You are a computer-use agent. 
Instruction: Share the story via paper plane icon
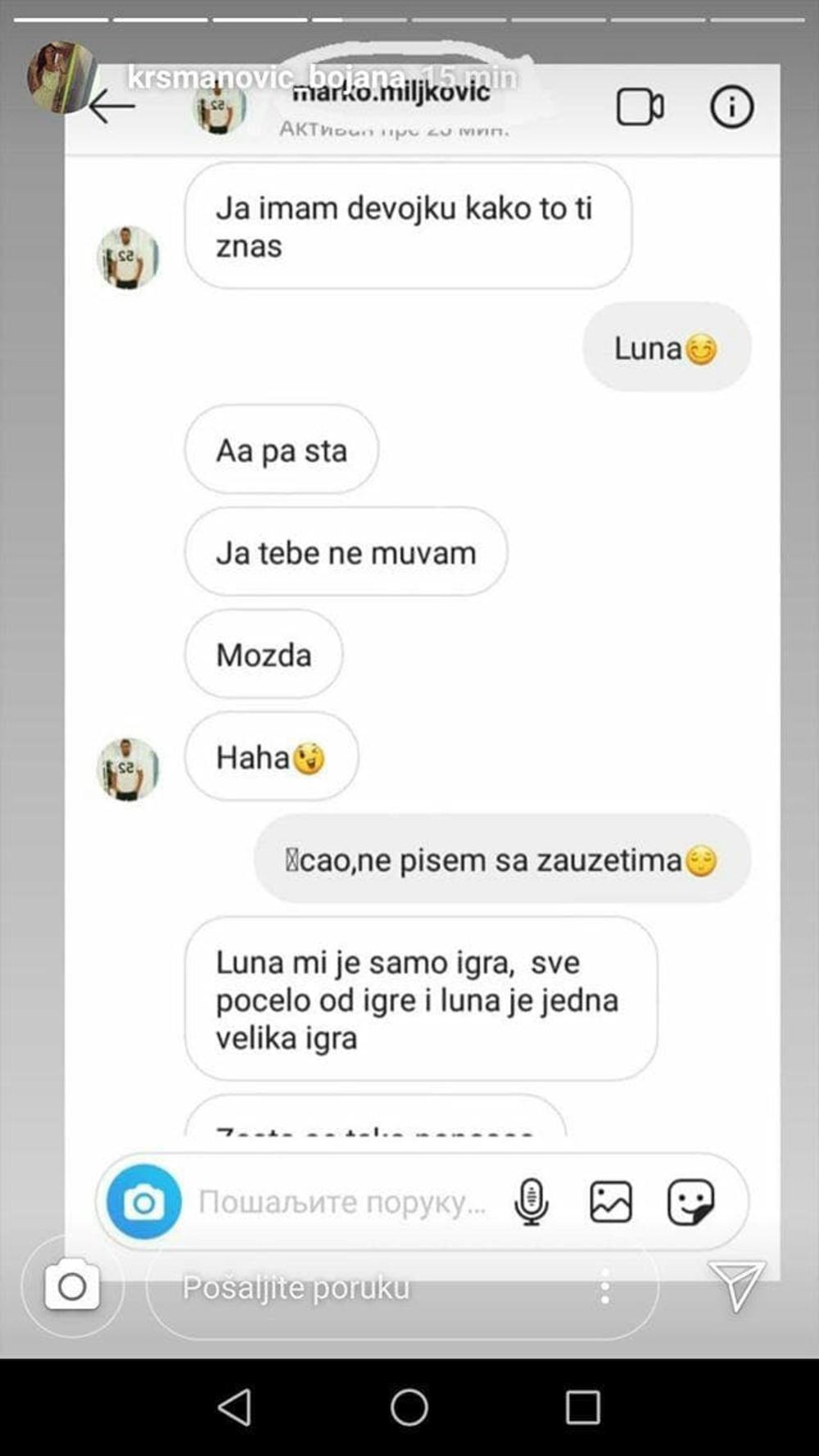[736, 1285]
